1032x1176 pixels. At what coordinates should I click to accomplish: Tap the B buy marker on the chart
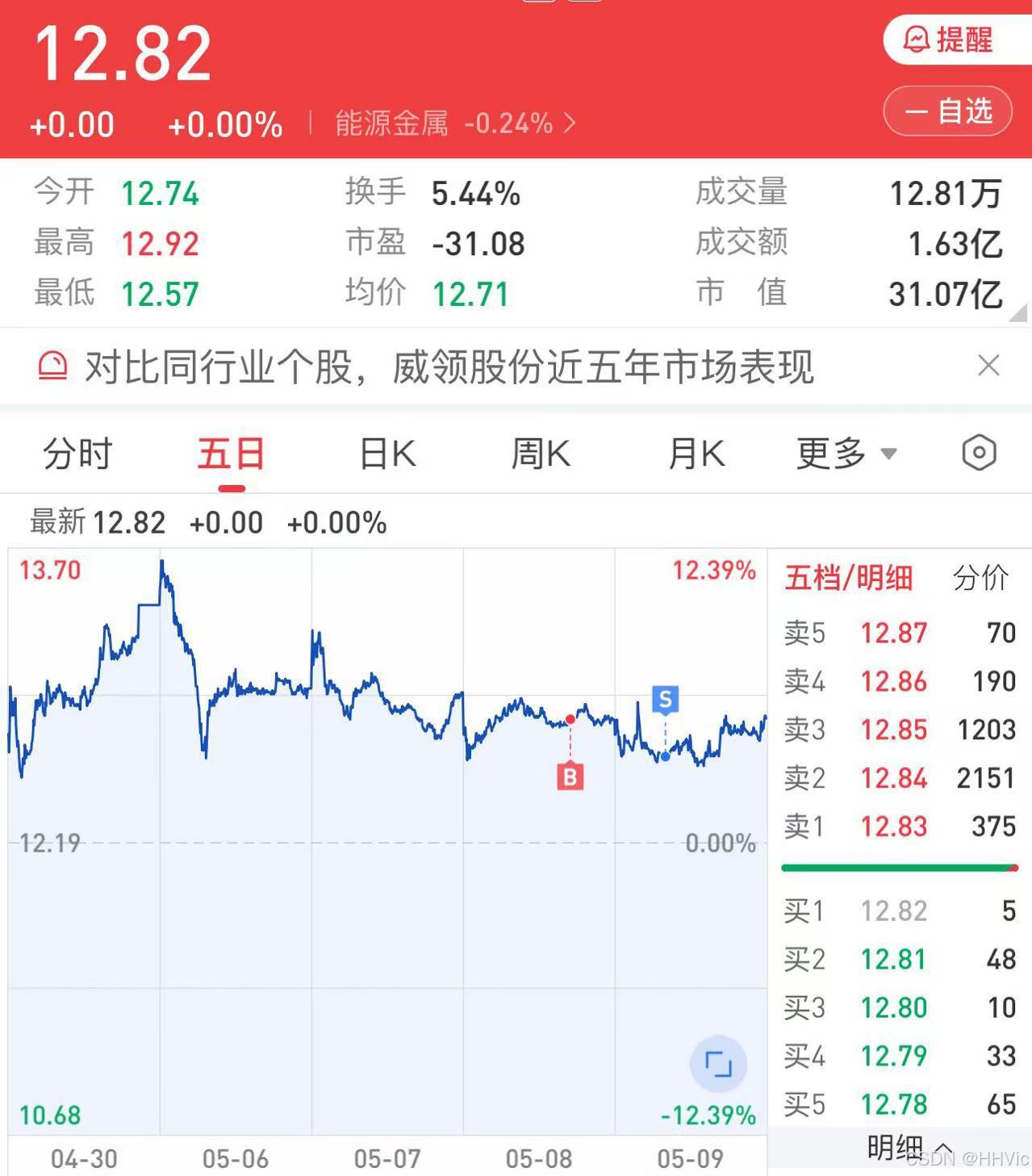(x=570, y=776)
